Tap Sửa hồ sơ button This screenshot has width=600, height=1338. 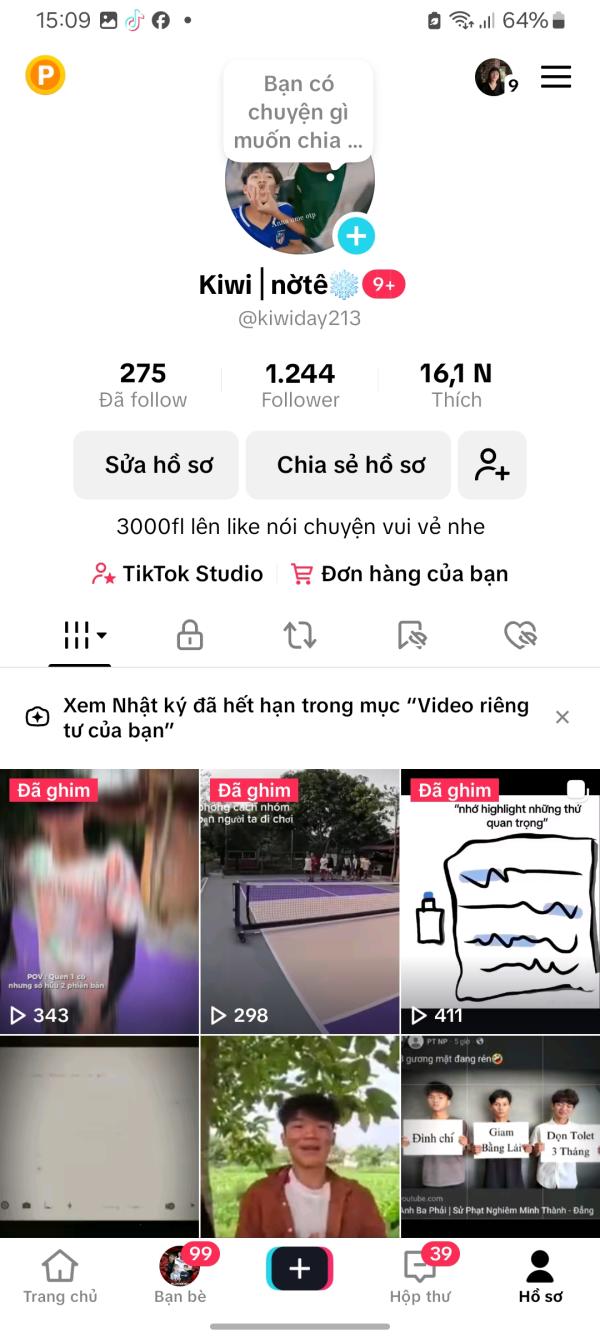click(156, 465)
